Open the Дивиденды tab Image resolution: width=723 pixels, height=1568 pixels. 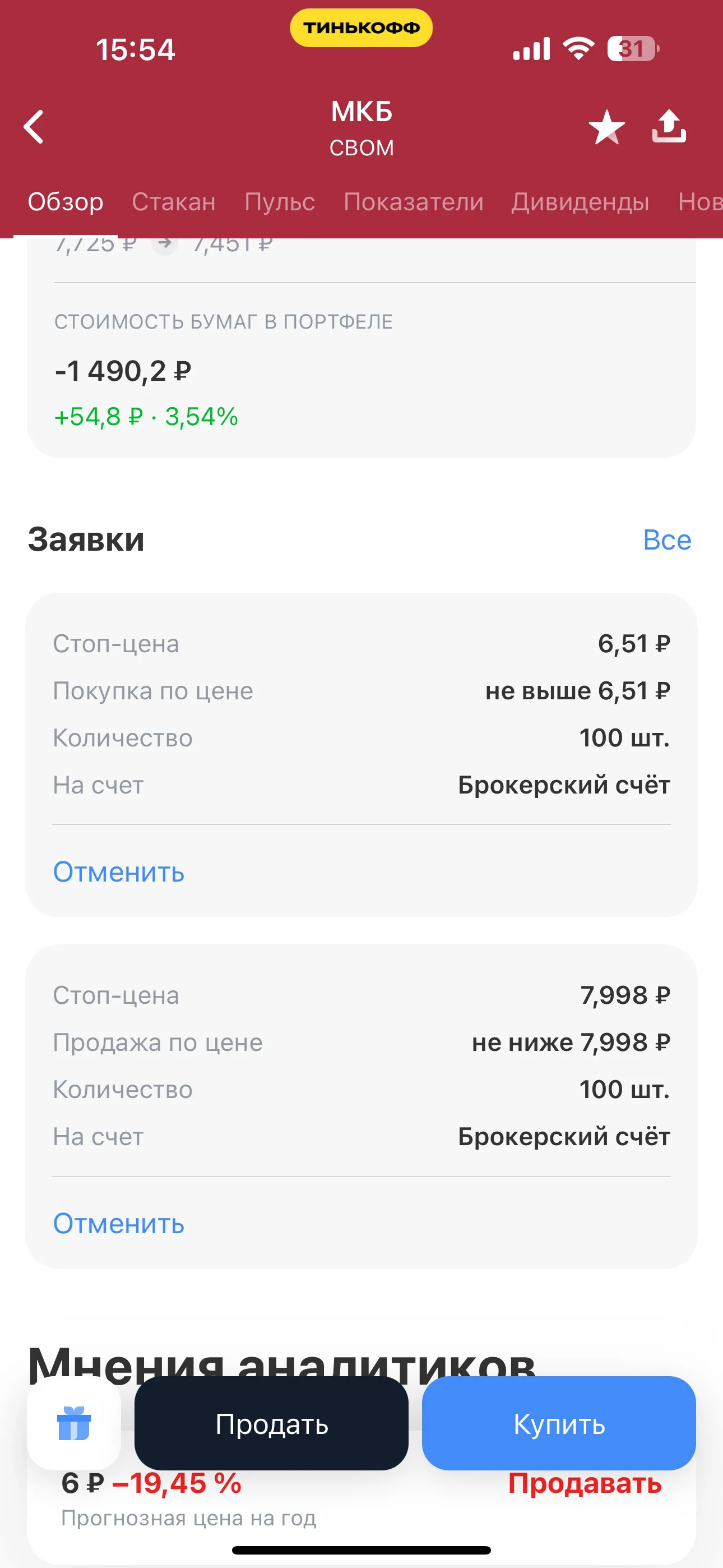click(580, 201)
